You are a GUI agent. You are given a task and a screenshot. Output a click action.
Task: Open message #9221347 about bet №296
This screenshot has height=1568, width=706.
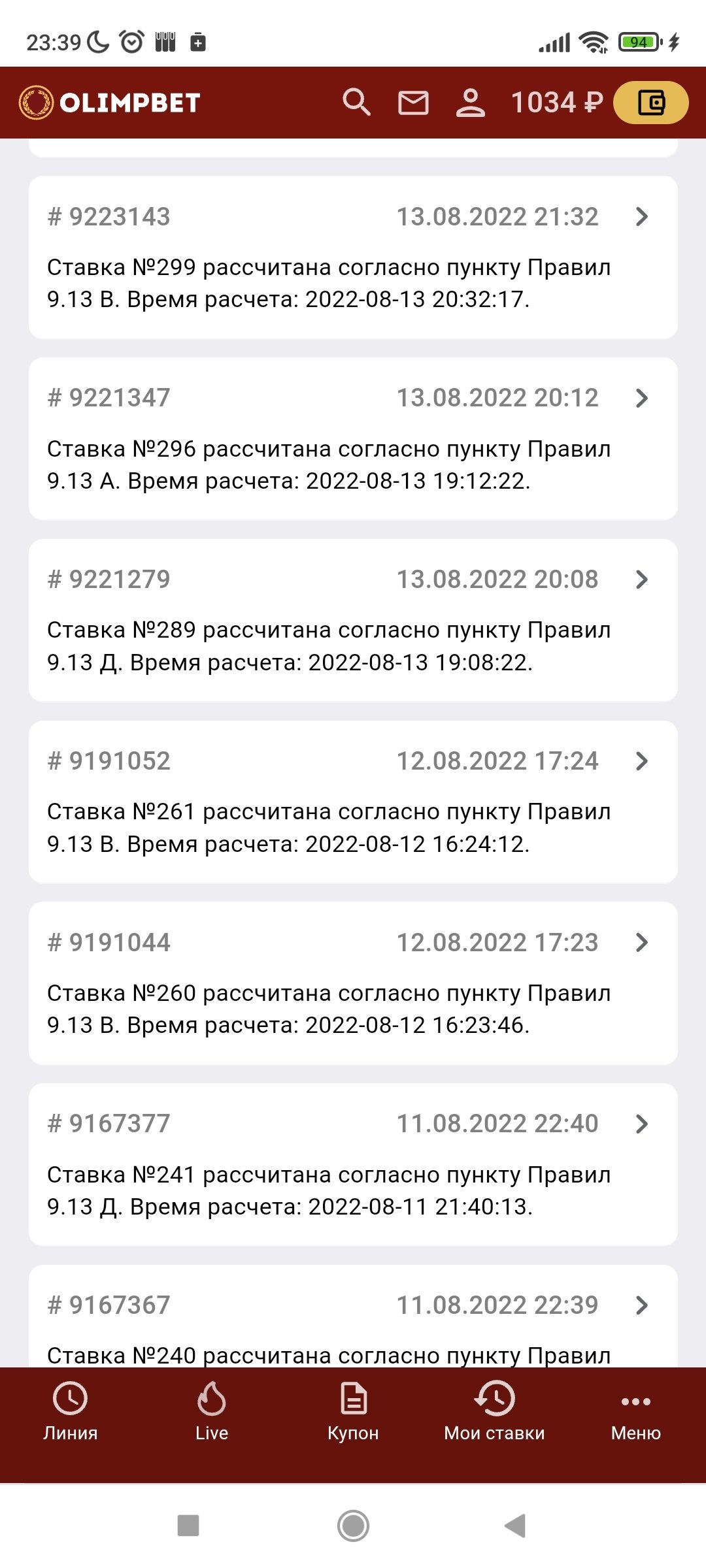(x=353, y=438)
